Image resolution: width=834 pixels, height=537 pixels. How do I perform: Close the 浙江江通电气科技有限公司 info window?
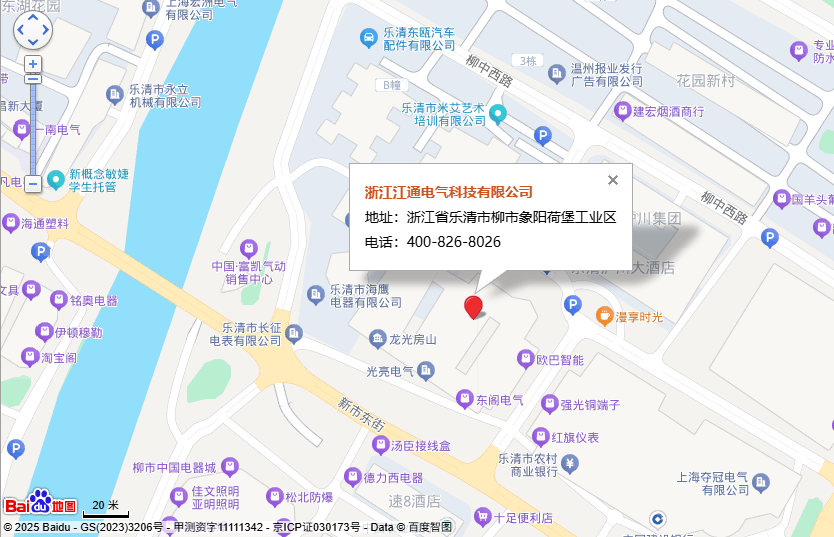pos(613,180)
